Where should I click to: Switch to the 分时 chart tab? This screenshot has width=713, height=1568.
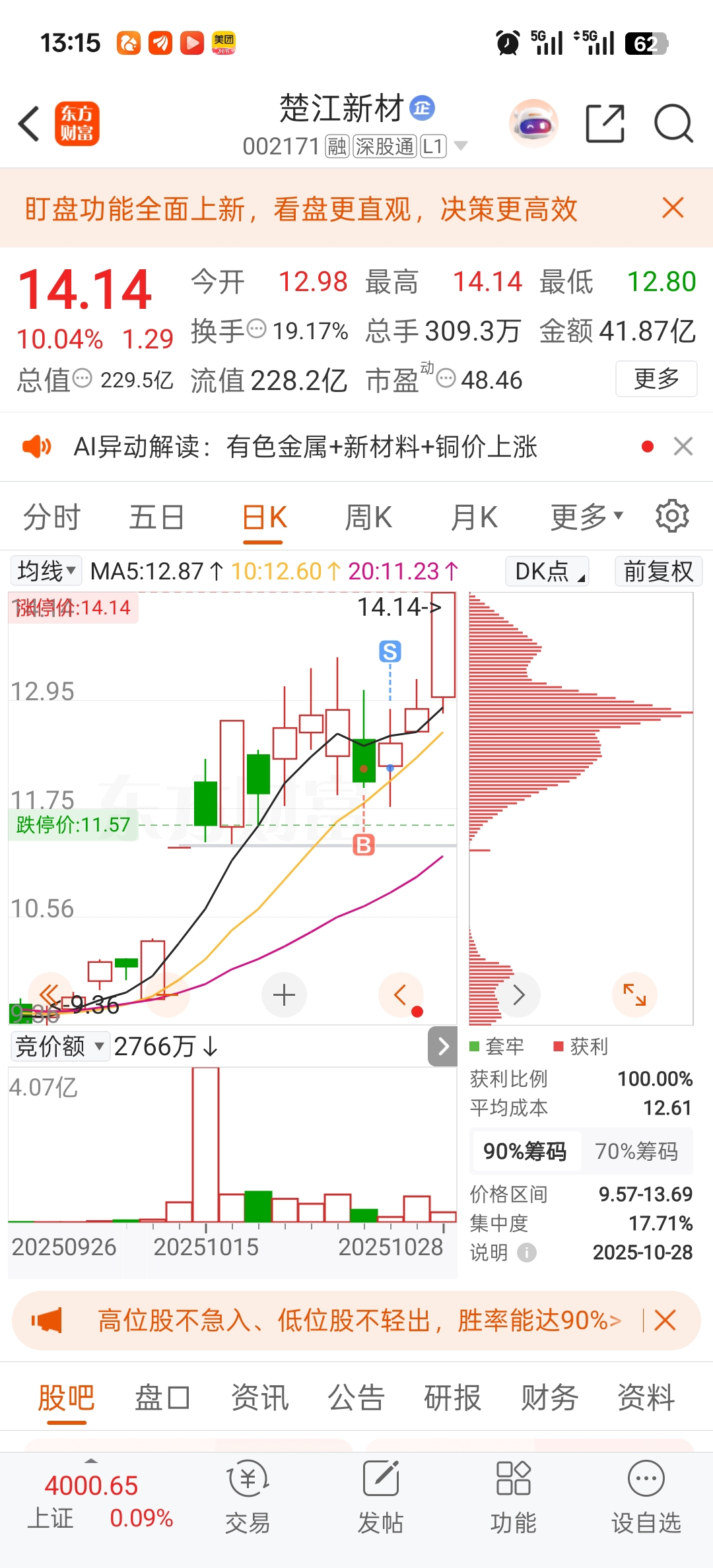tap(51, 517)
